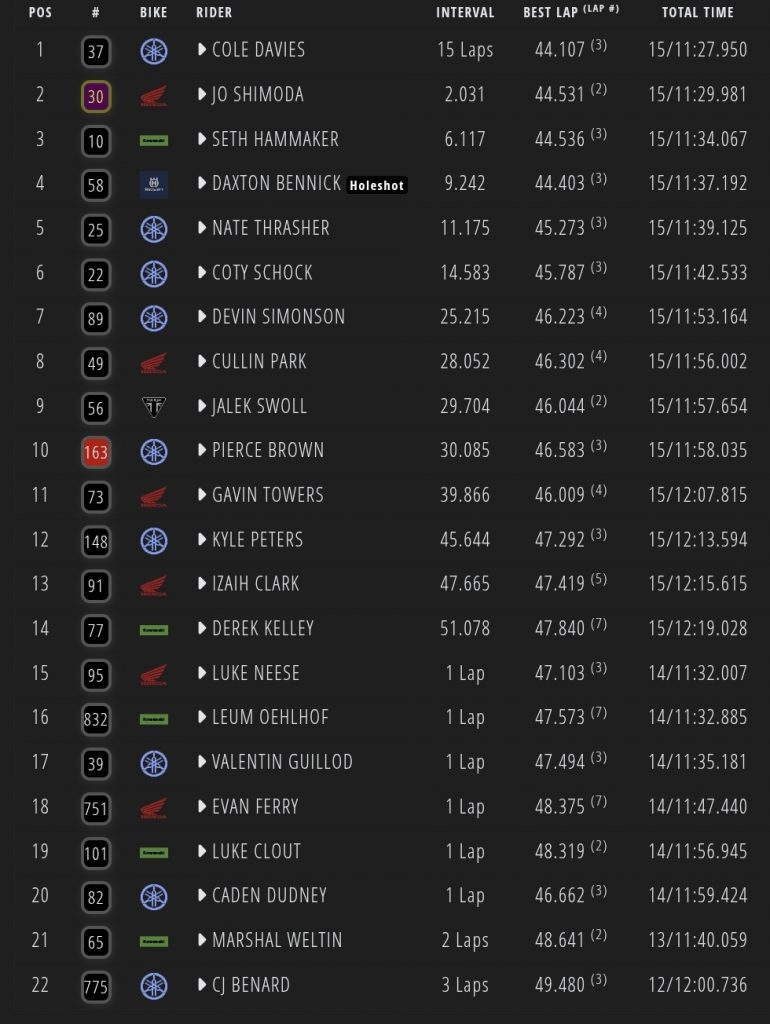Expand the Coty Schock entry
770x1024 pixels.
(202, 273)
